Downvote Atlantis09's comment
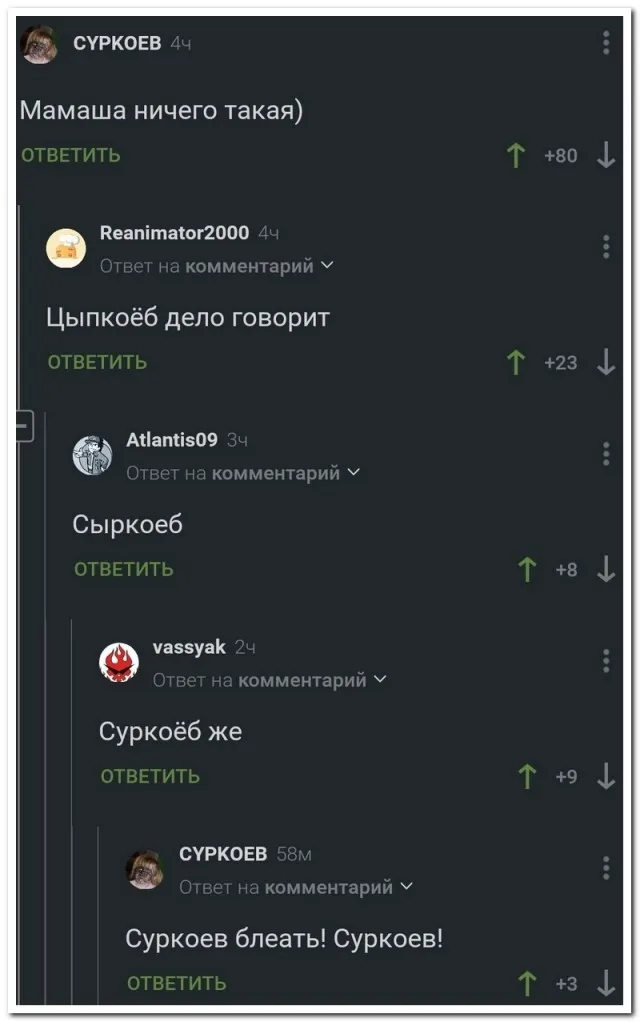 point(605,569)
